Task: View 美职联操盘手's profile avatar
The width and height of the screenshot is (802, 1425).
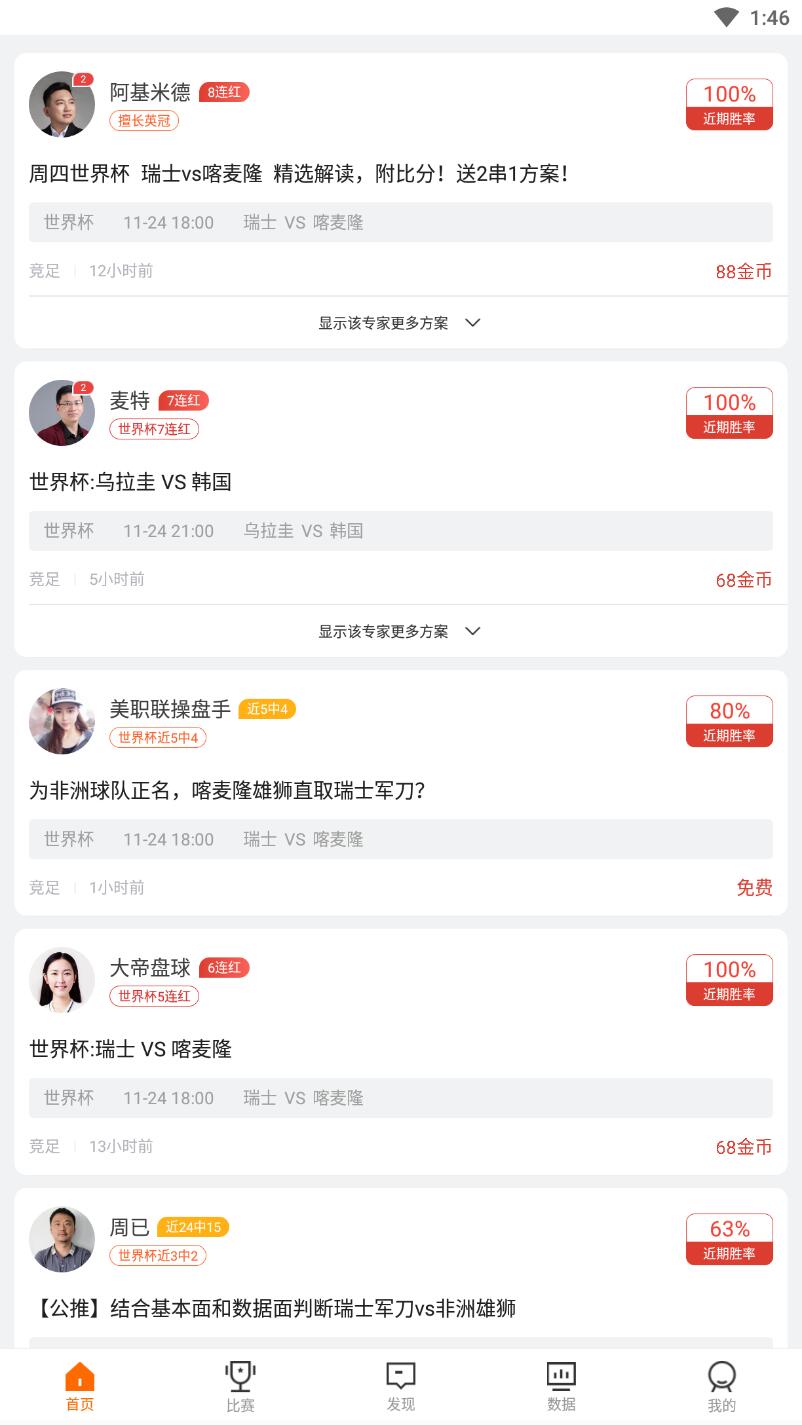Action: tap(62, 721)
